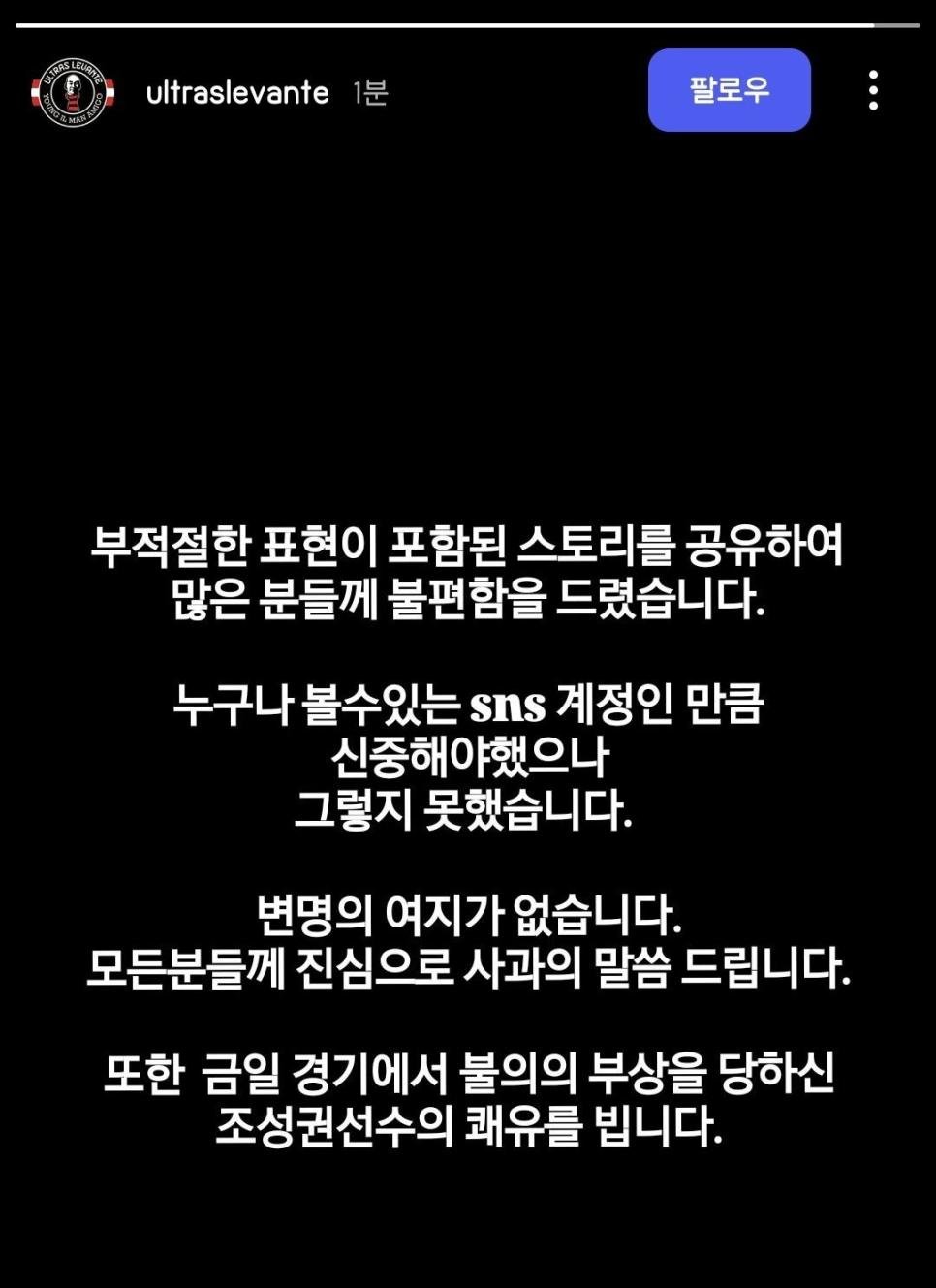Tap the ultraslevante username
This screenshot has height=1288, width=936.
[x=237, y=93]
